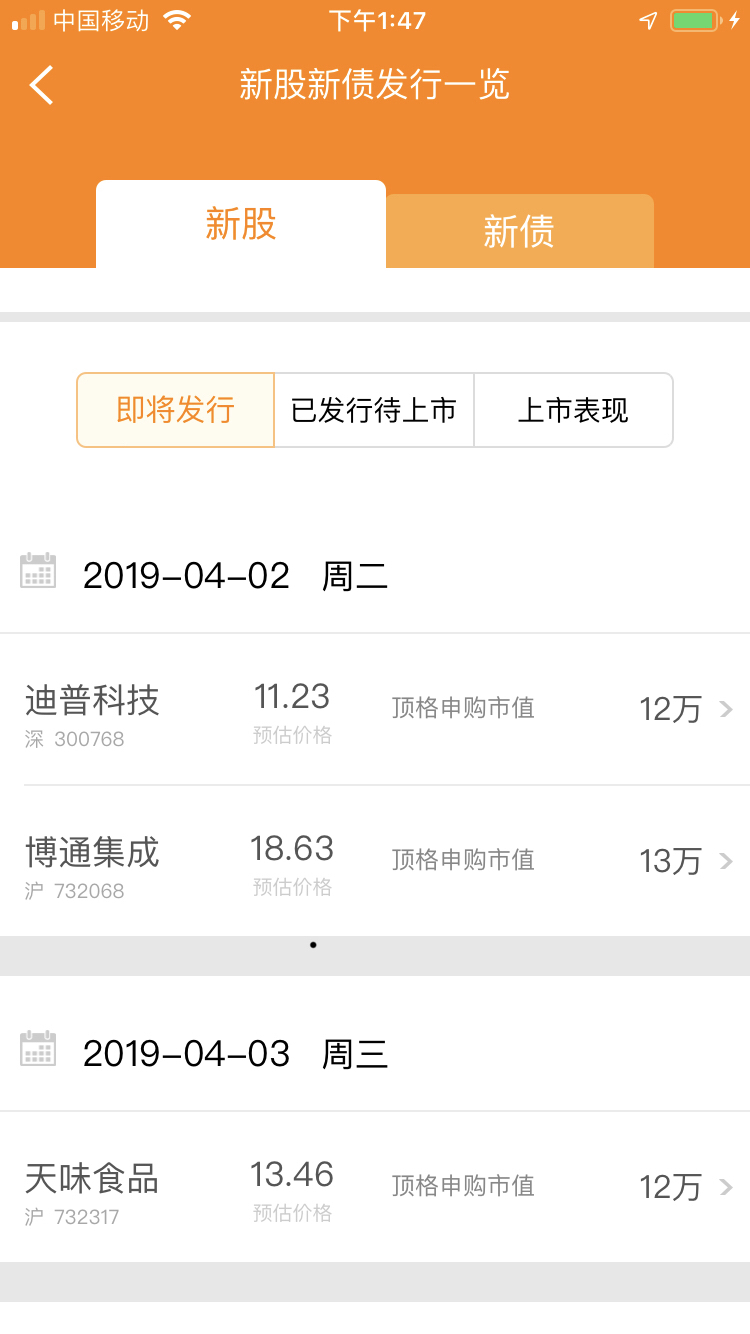Switch to the 已发行待上市 segment

click(x=374, y=410)
